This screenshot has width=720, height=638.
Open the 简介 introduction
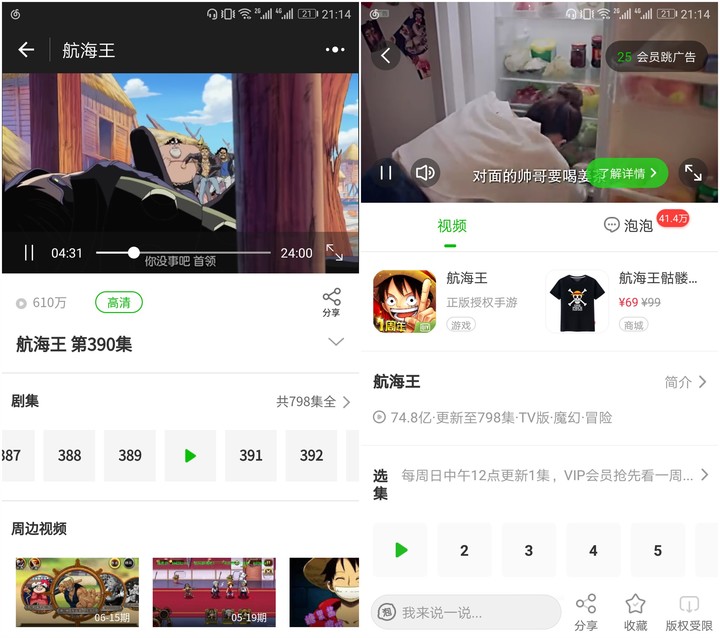pyautogui.click(x=686, y=382)
